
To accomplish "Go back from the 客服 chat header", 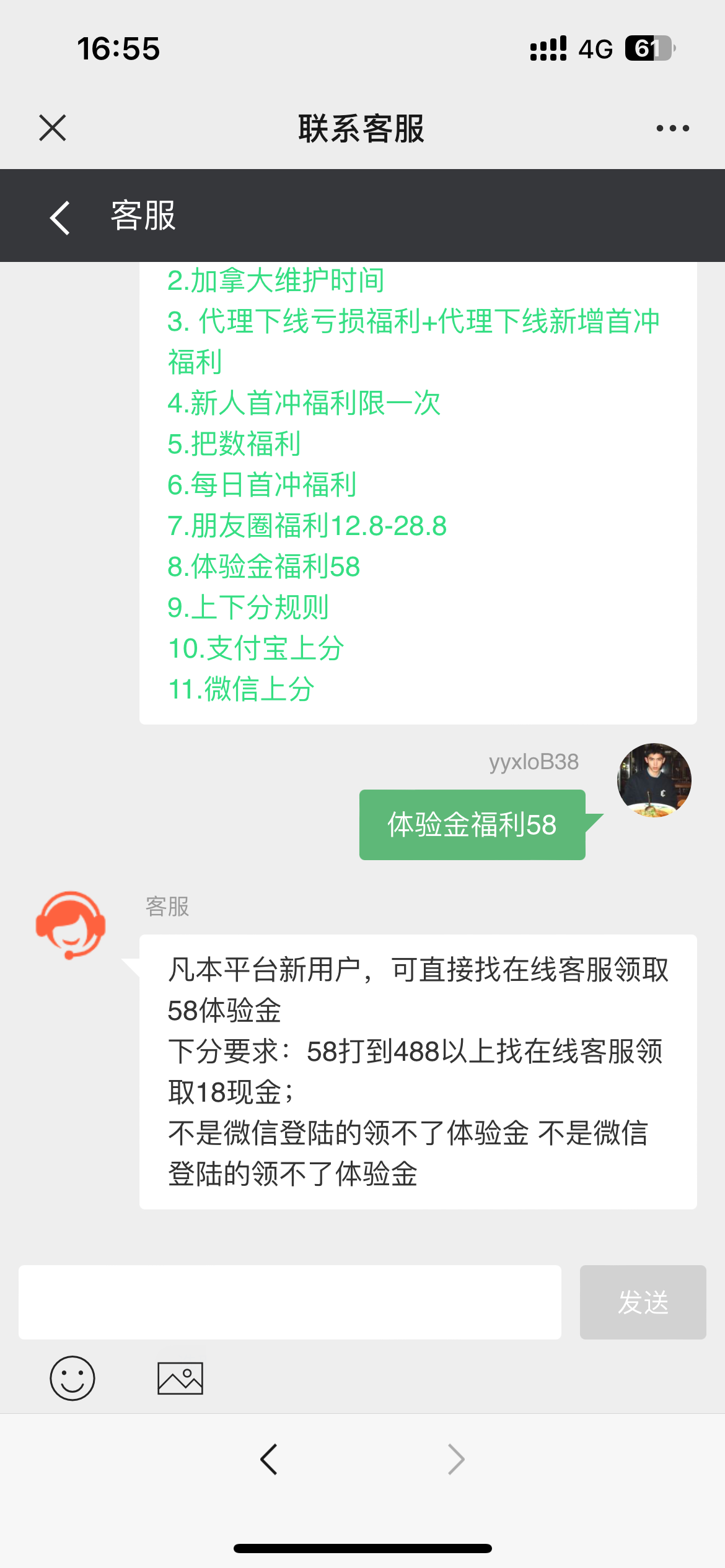I will tap(60, 217).
